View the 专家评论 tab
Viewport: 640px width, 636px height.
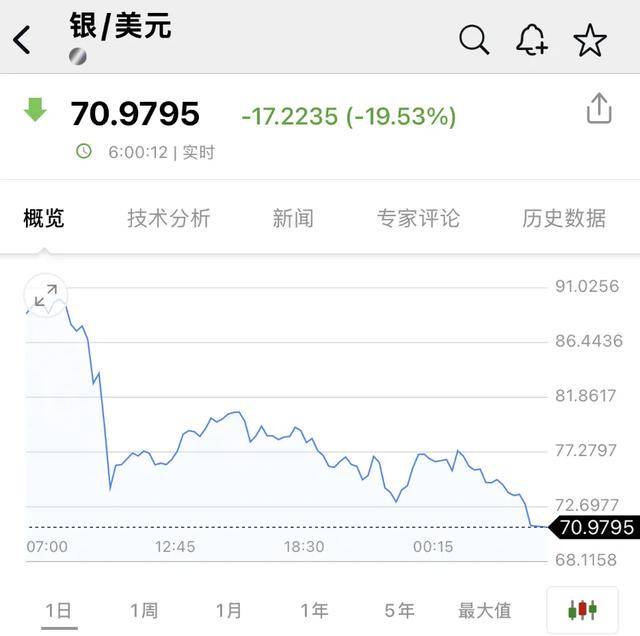[418, 218]
